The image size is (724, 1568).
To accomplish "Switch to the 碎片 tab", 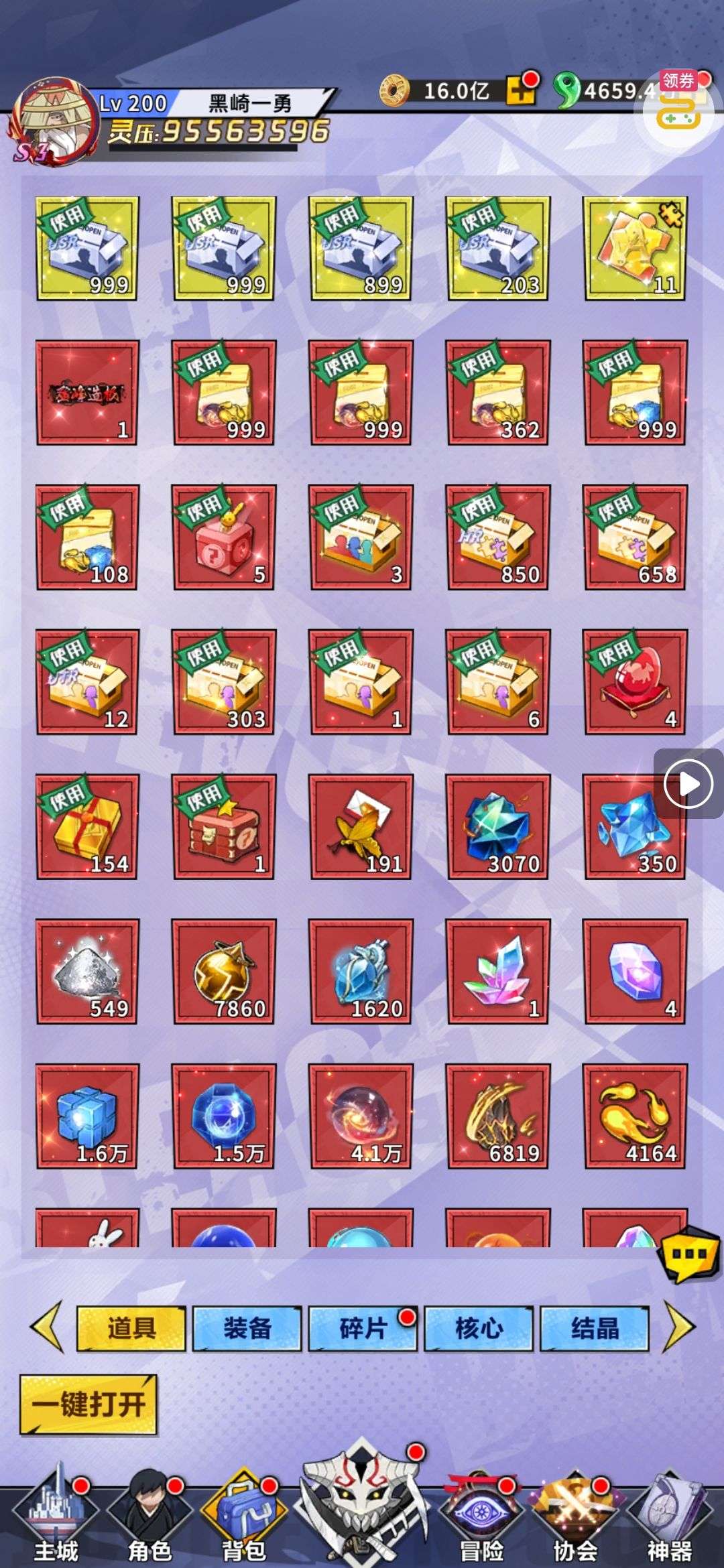I will pos(363,1328).
